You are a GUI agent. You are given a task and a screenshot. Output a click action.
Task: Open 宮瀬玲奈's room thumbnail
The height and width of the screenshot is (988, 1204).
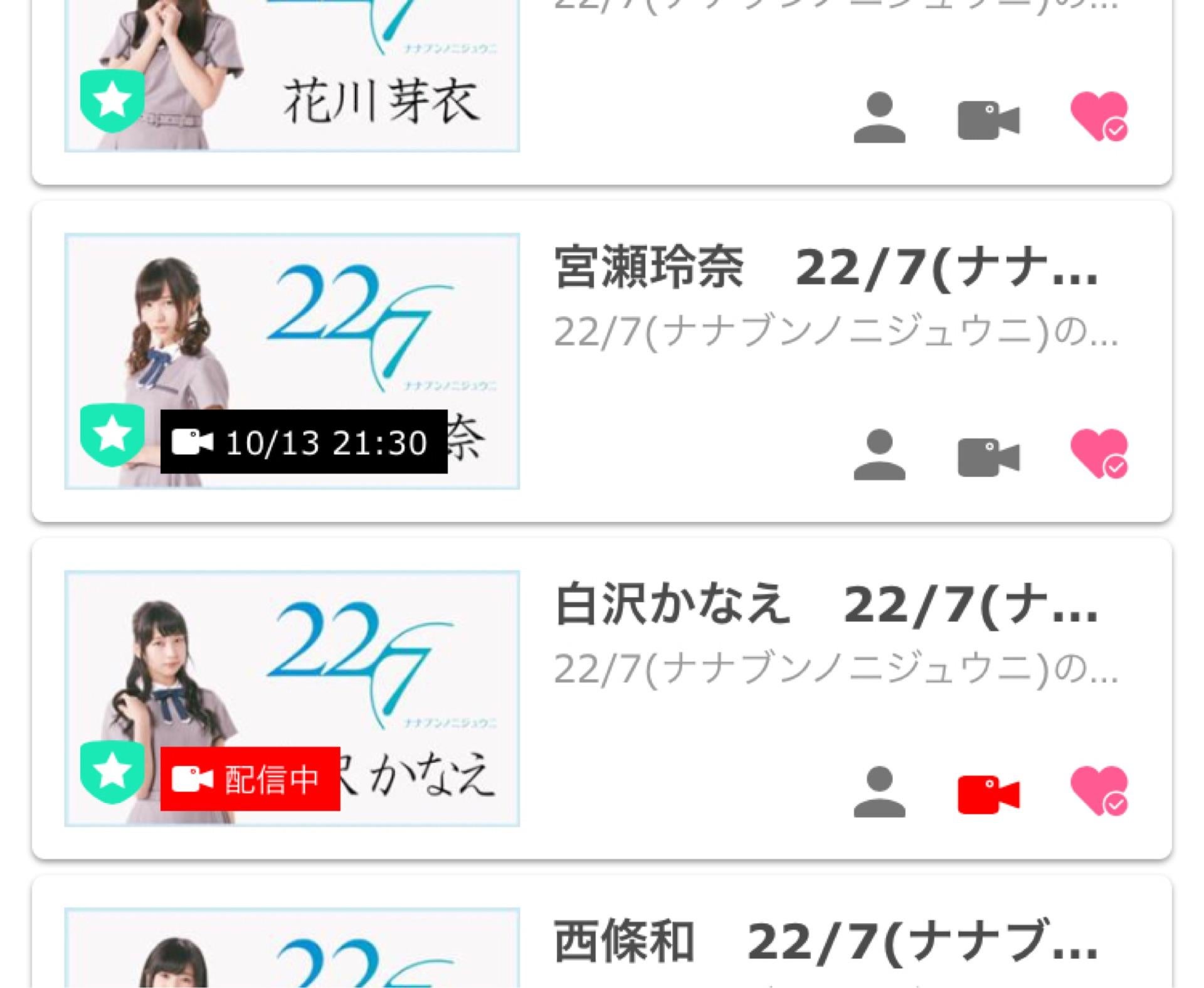(x=292, y=361)
